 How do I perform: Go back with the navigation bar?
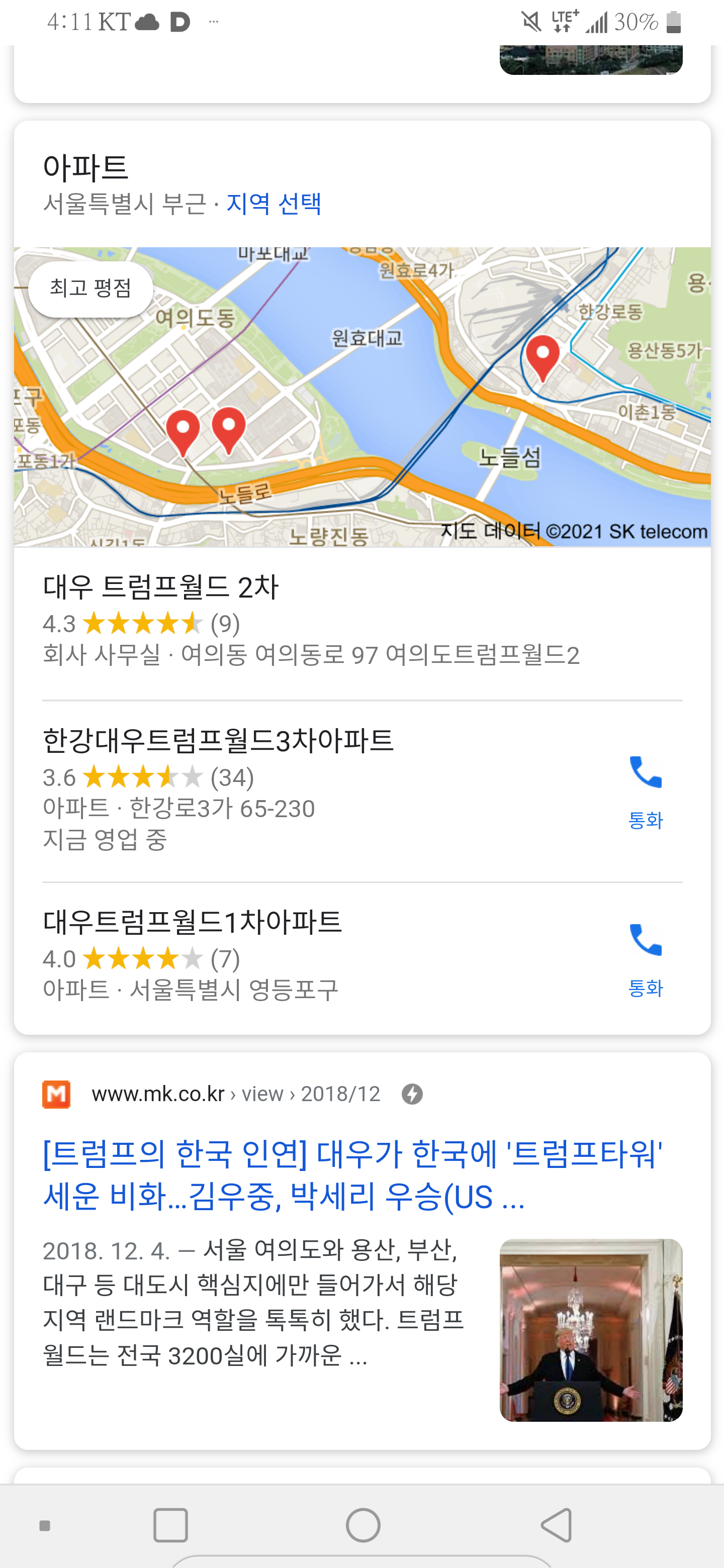click(556, 1525)
